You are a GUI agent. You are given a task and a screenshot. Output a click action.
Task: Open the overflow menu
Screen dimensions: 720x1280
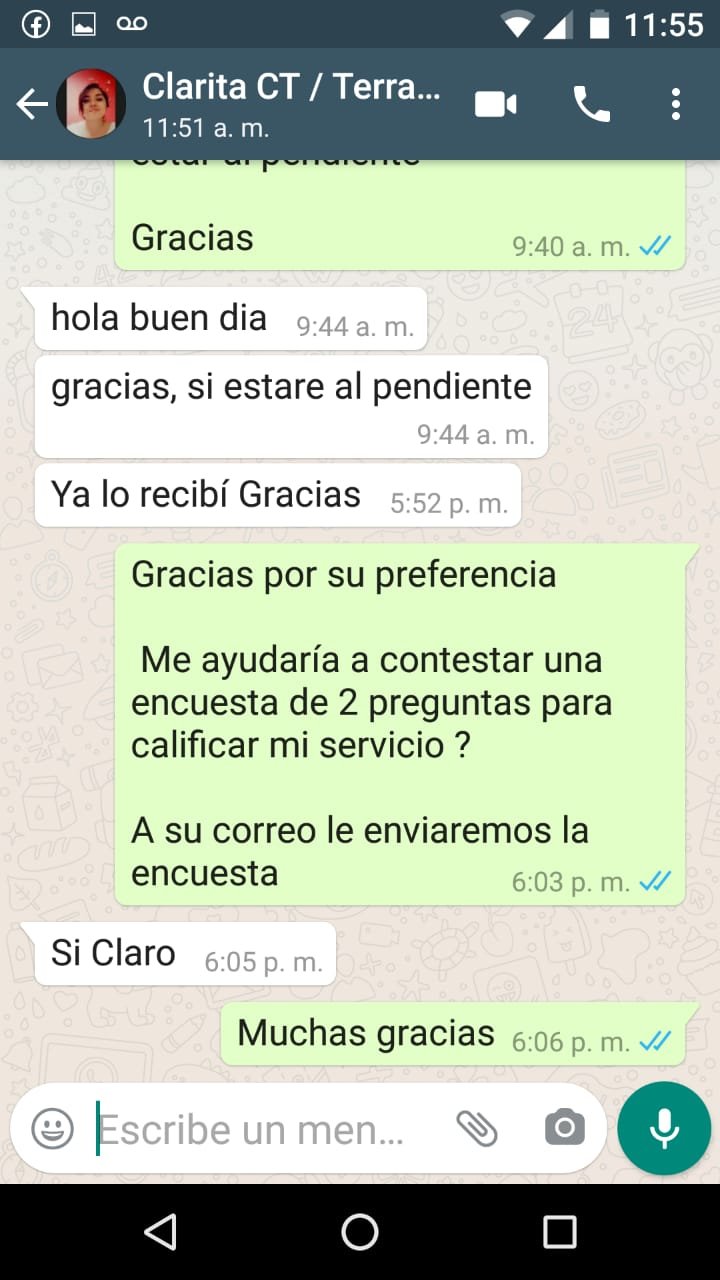click(676, 104)
